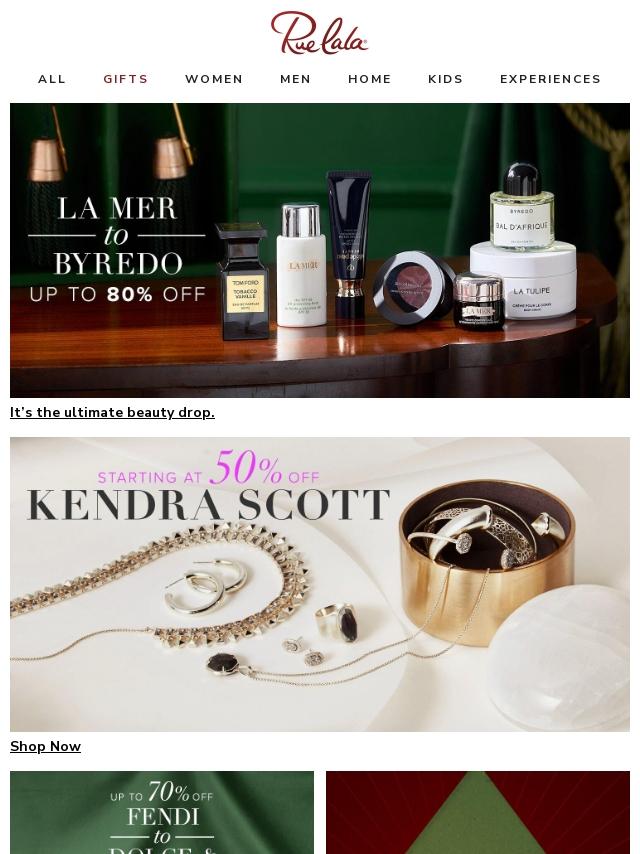
Task: Browse the Kids category
Action: pos(446,79)
